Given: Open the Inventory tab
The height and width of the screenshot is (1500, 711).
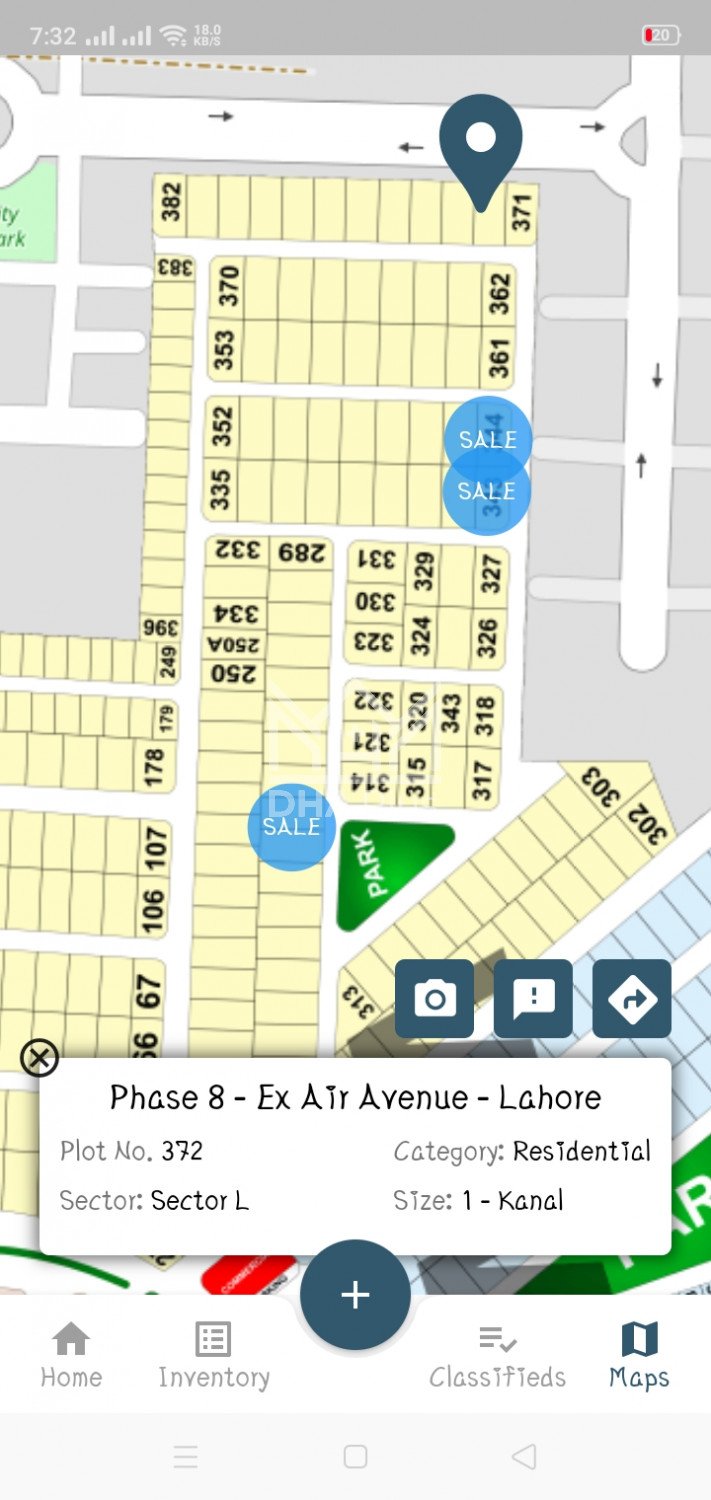Looking at the screenshot, I should click(214, 1355).
